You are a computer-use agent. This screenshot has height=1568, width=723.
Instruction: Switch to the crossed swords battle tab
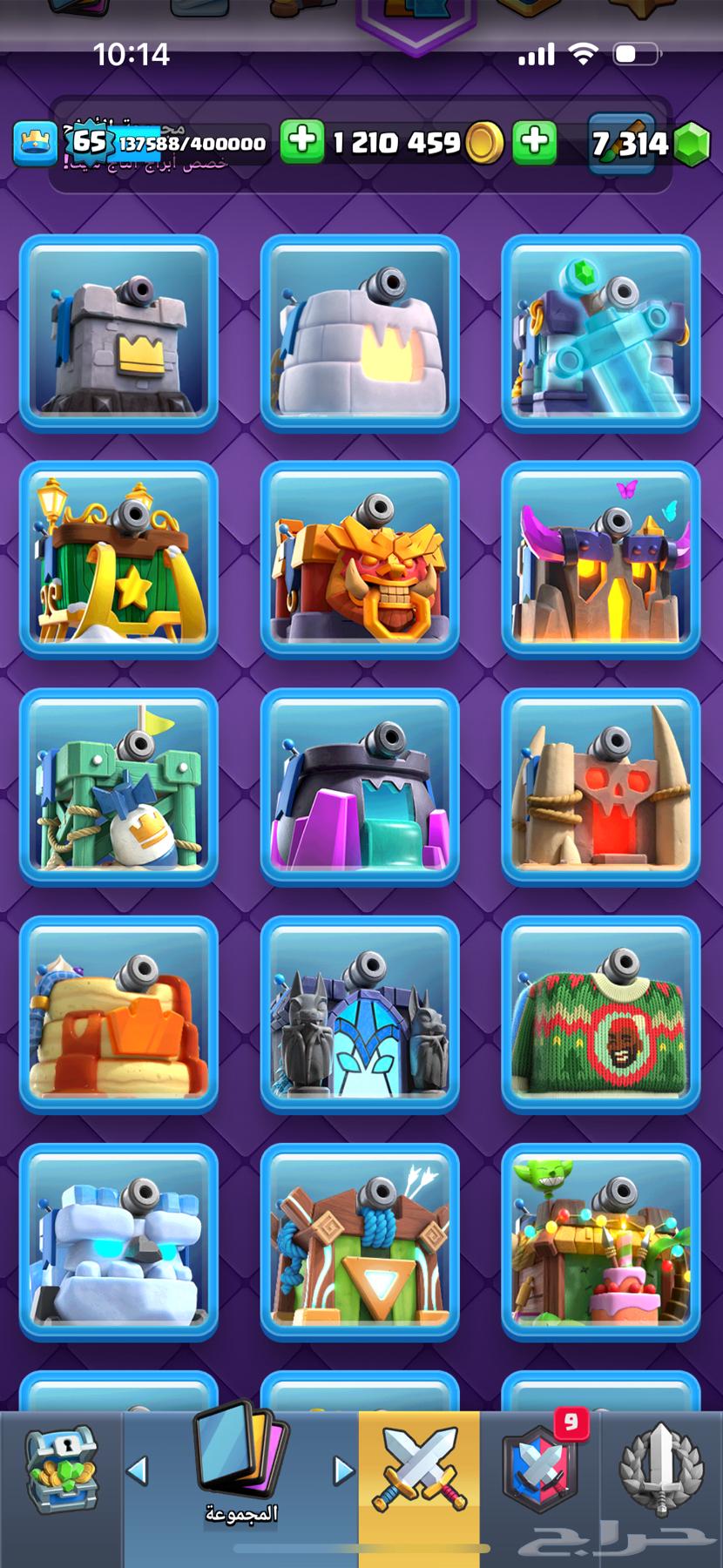[x=419, y=1470]
